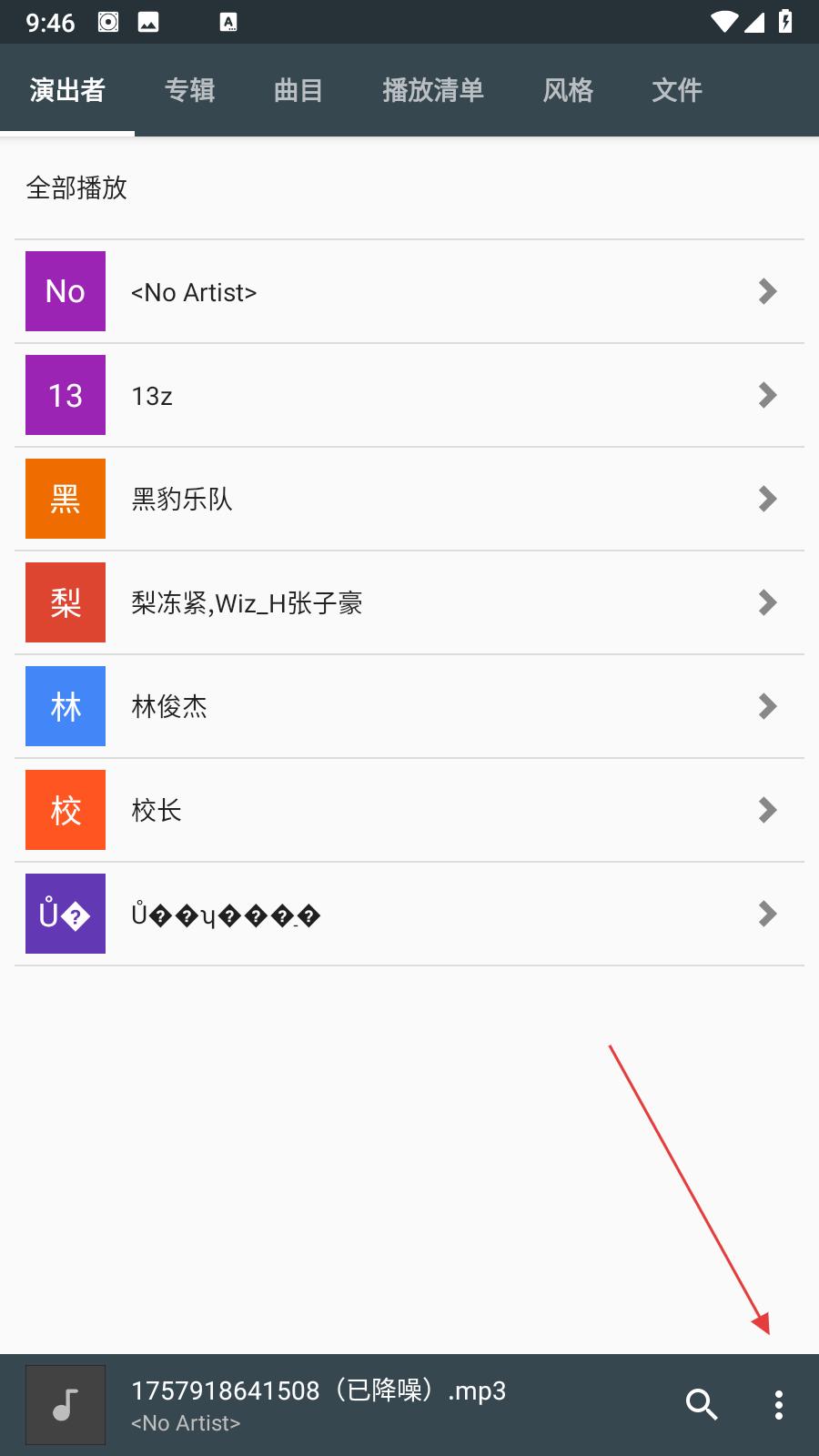Open the search icon in bottom bar
This screenshot has height=1456, width=819.
pyautogui.click(x=702, y=1404)
